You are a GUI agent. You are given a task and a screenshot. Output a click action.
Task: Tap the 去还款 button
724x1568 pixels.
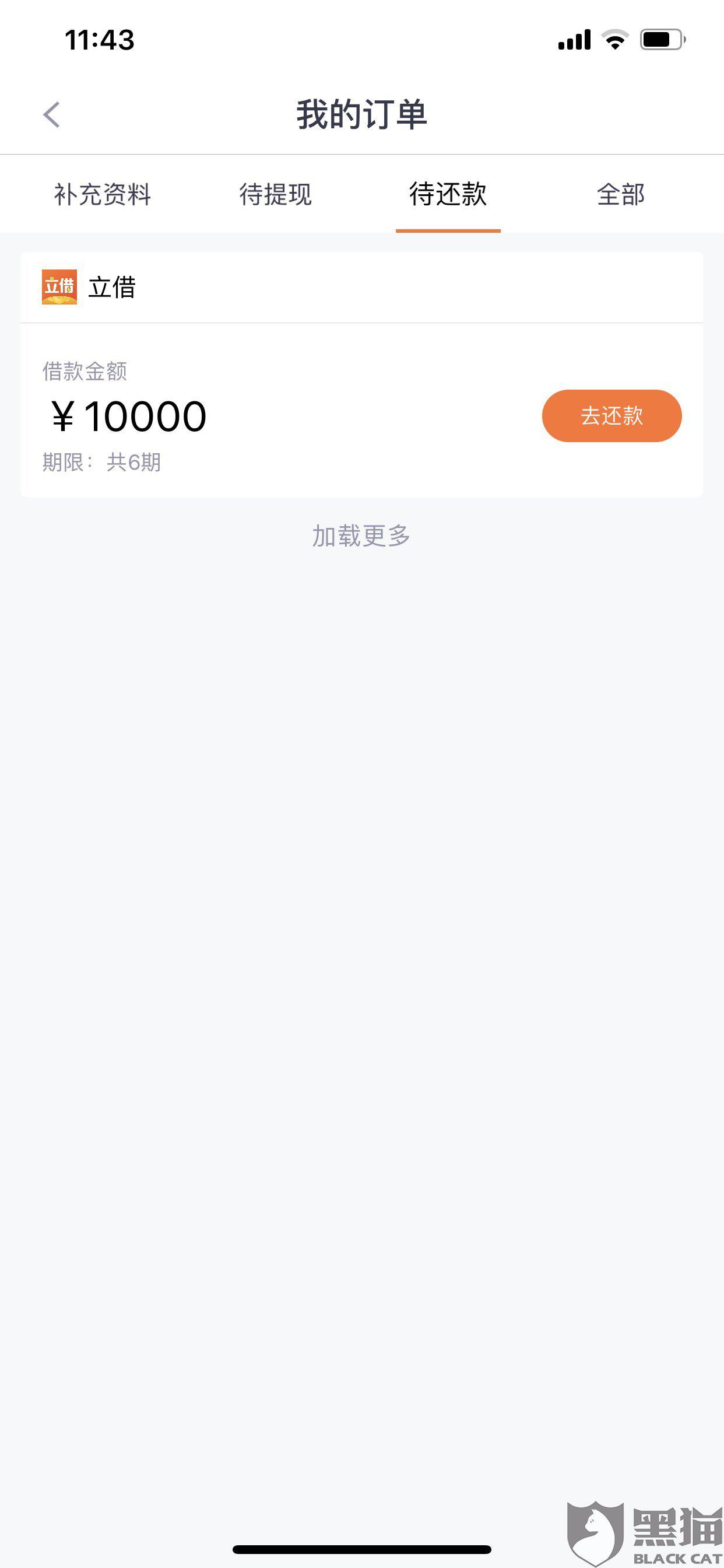pos(611,416)
